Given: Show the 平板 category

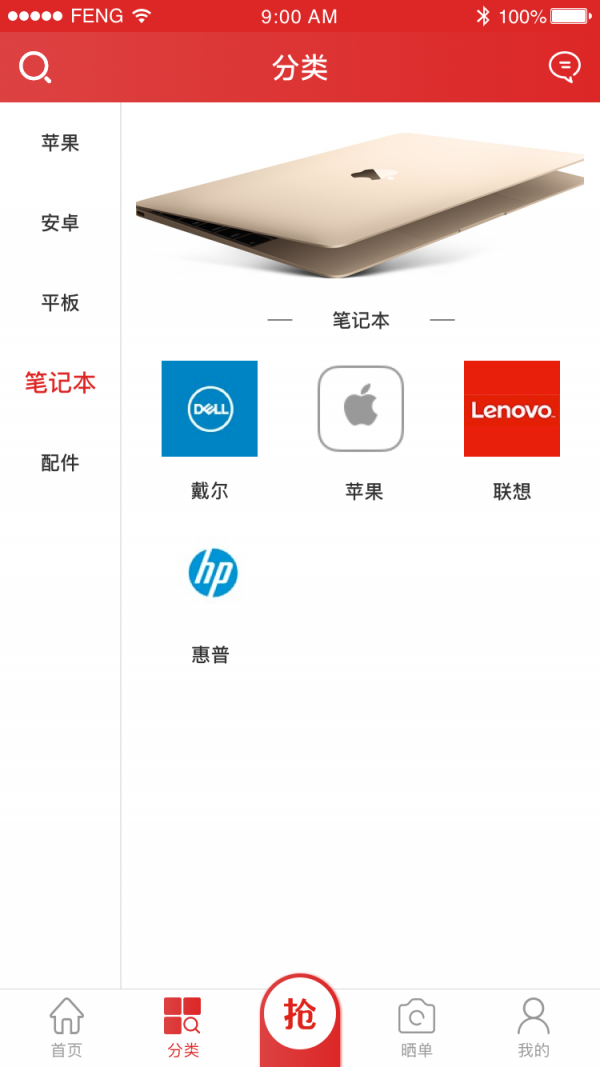Looking at the screenshot, I should pos(60,303).
